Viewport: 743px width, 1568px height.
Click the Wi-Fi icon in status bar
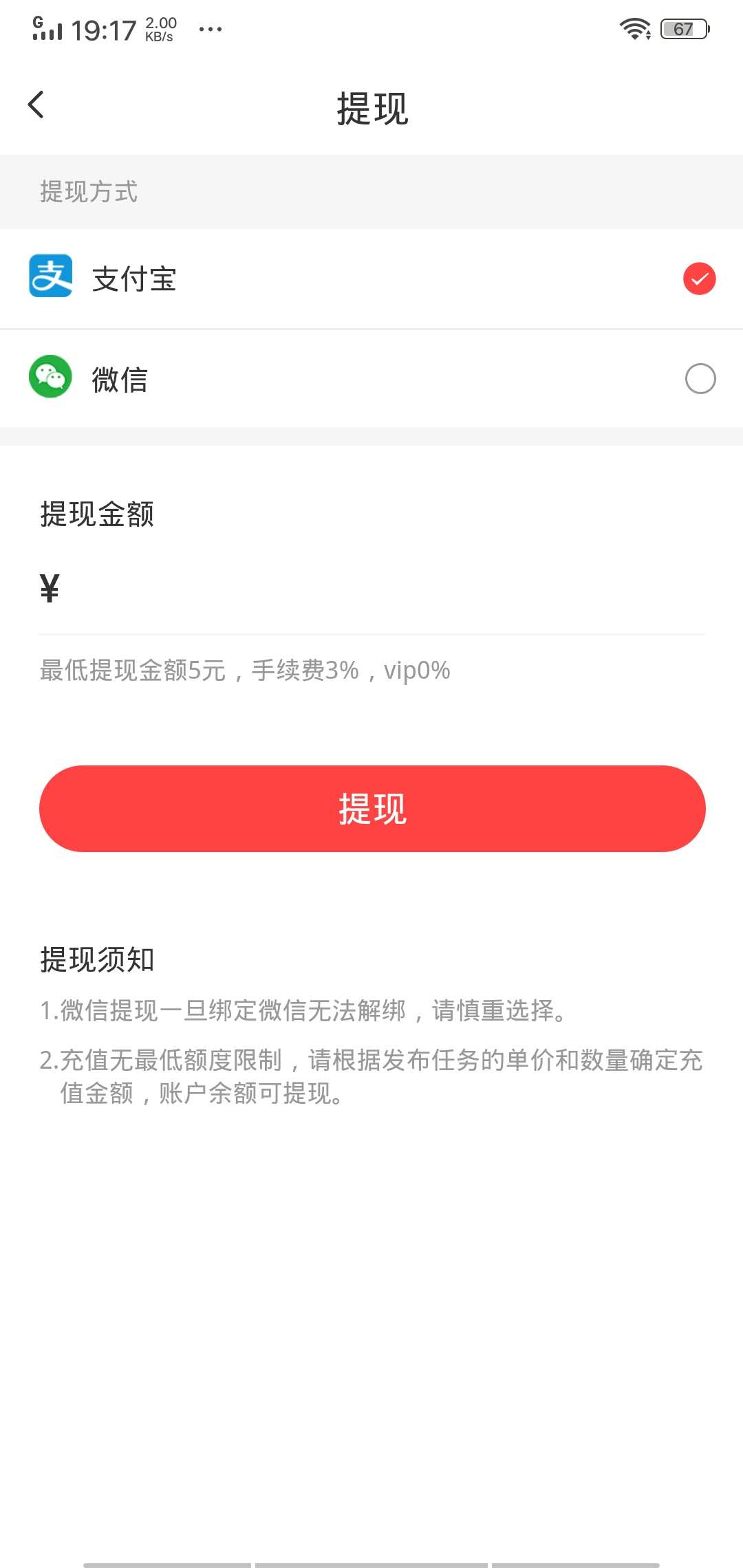coord(634,28)
